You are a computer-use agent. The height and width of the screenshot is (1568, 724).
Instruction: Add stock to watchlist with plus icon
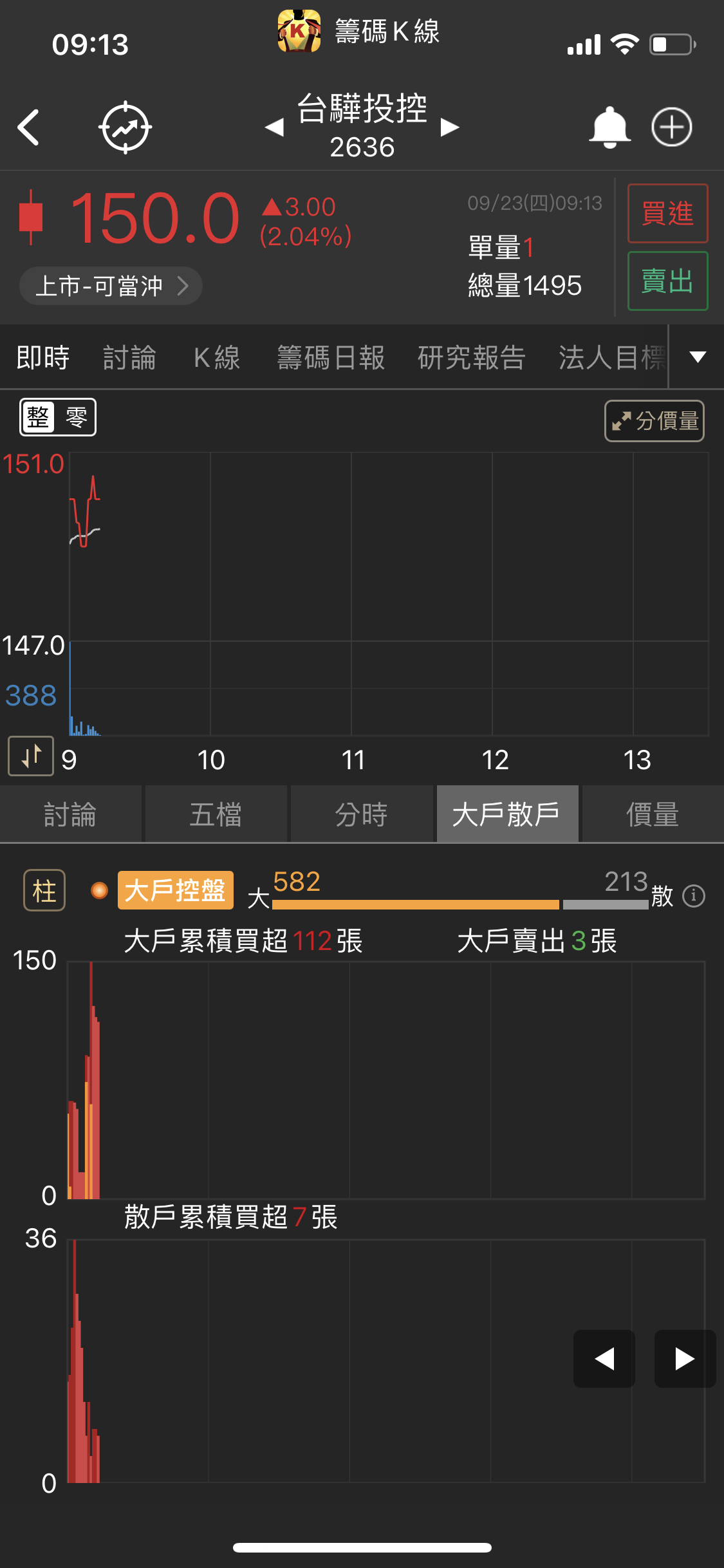[671, 127]
